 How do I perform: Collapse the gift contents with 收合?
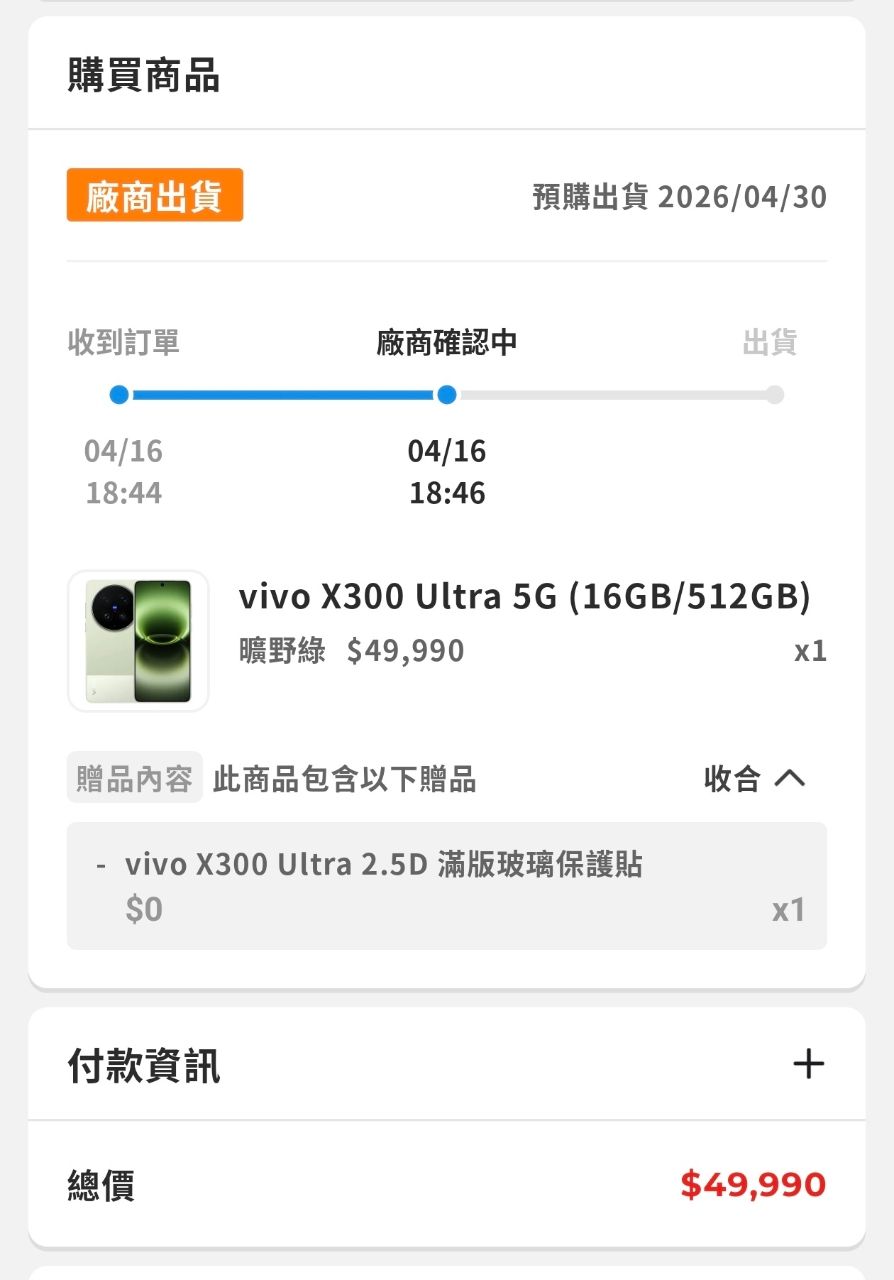tap(755, 779)
